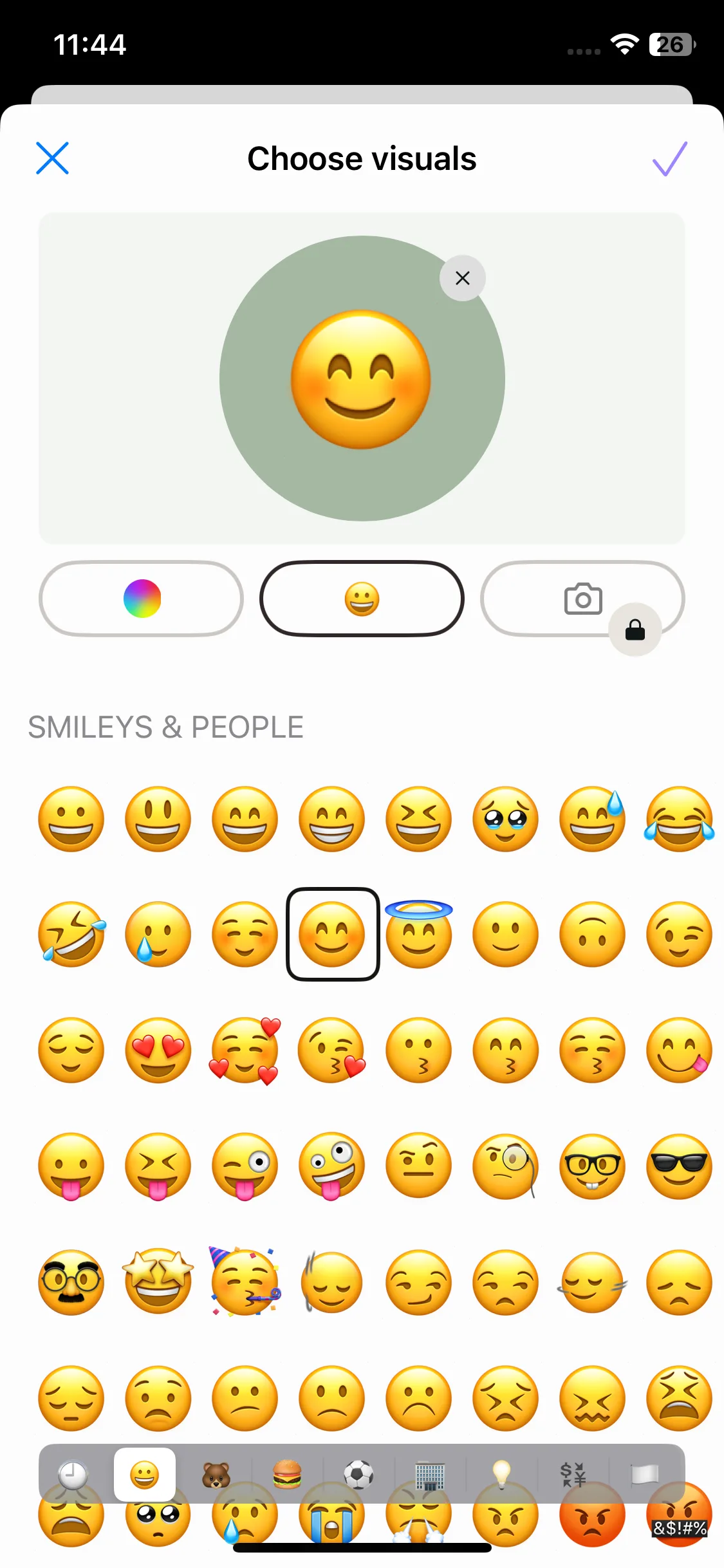724x1568 pixels.
Task: Switch to the color picker option
Action: [142, 599]
